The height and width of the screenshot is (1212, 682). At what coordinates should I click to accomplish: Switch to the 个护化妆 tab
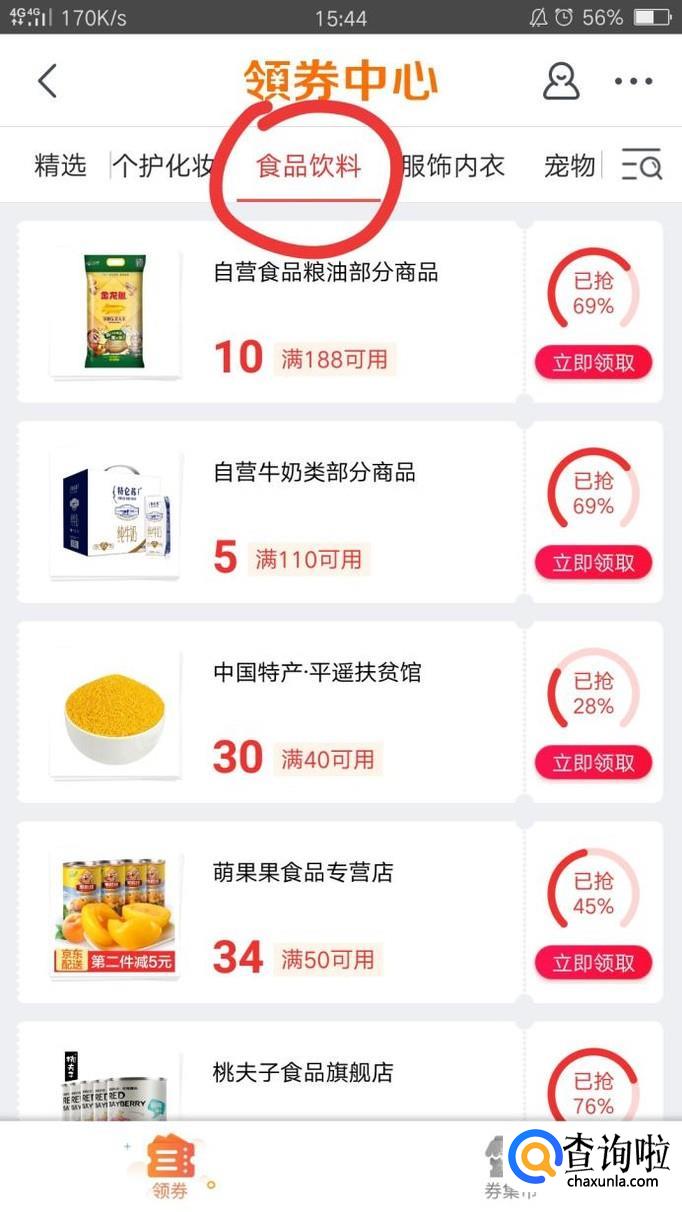pos(164,165)
